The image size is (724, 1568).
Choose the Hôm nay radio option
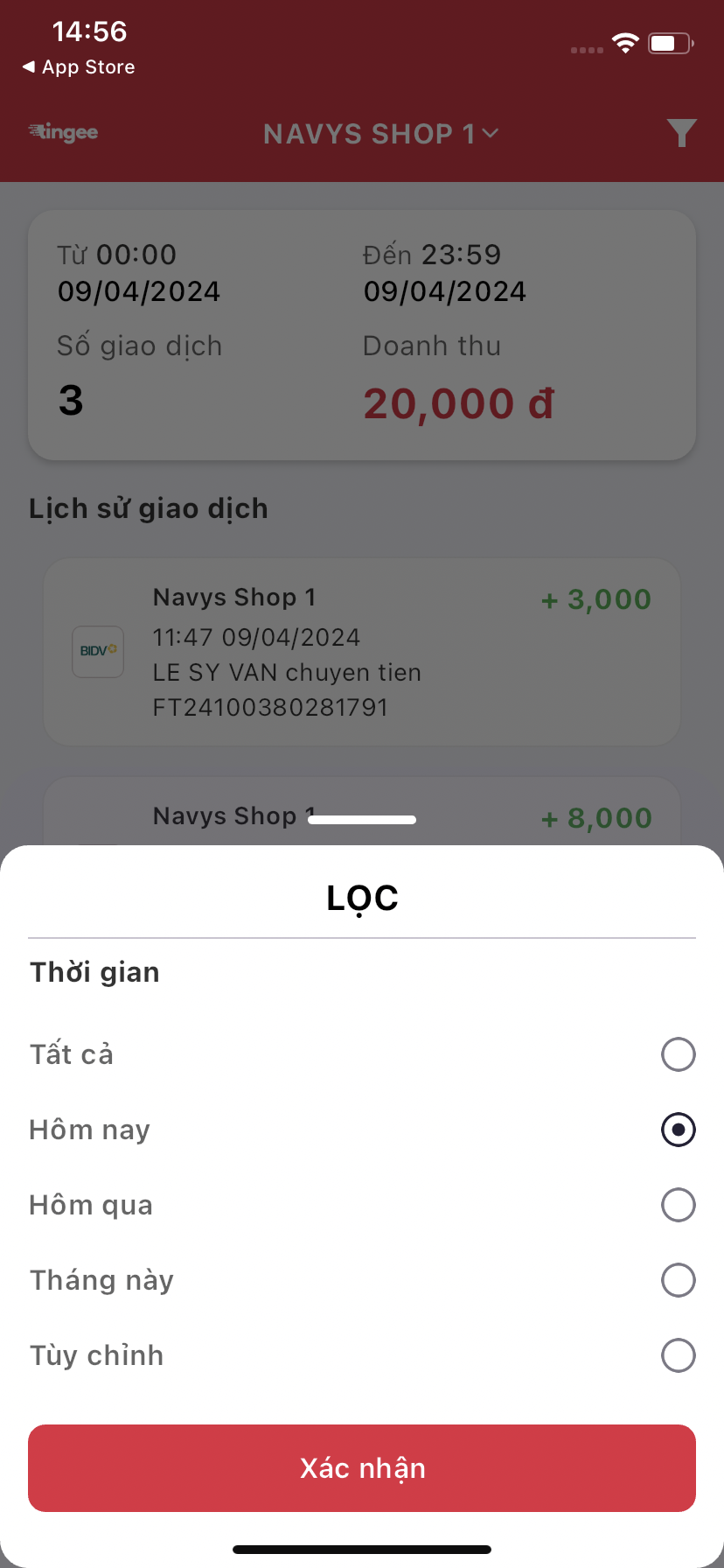[678, 1130]
